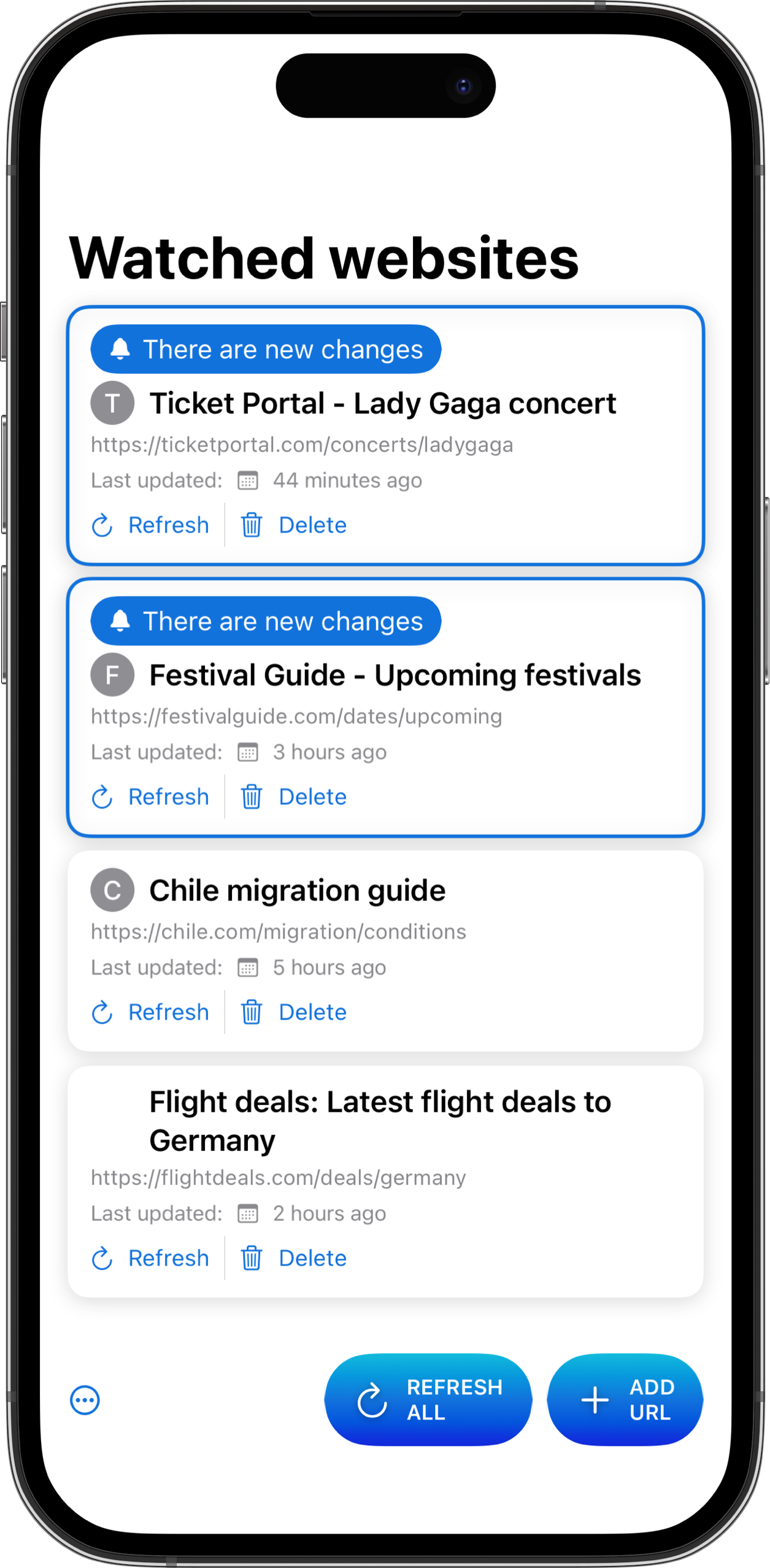This screenshot has height=1568, width=770.
Task: Open the Festival Guide upcoming festivals card
Action: [395, 675]
